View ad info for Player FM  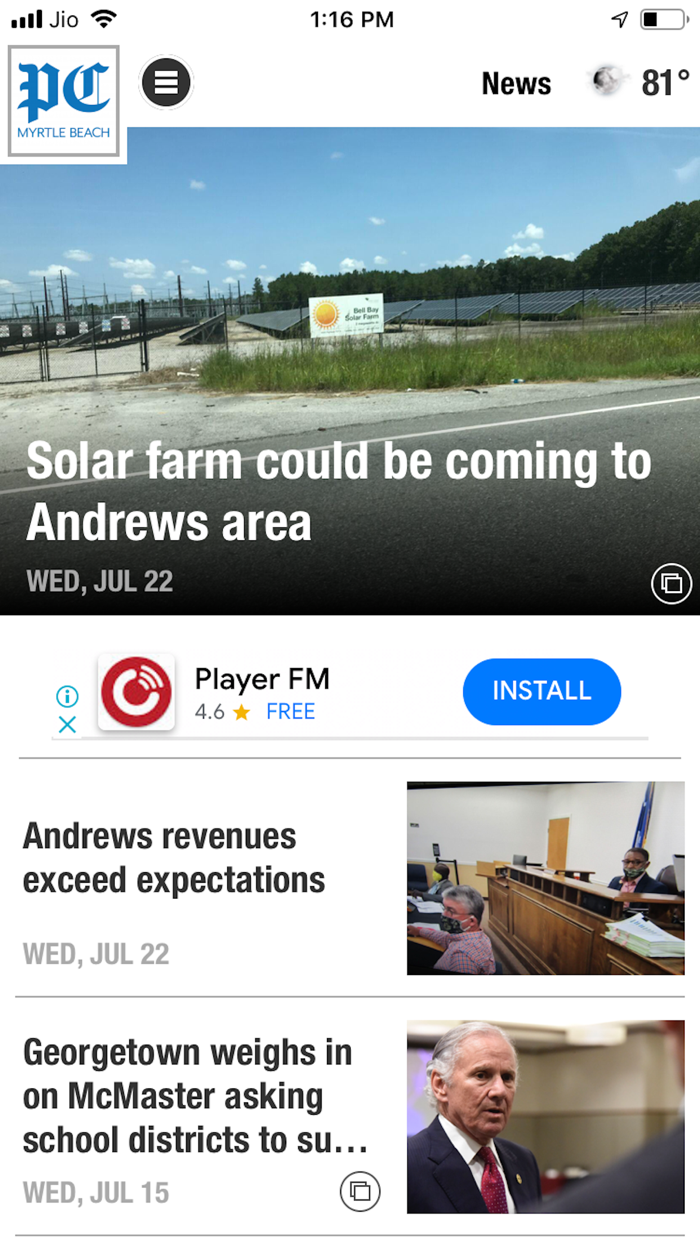(x=67, y=696)
